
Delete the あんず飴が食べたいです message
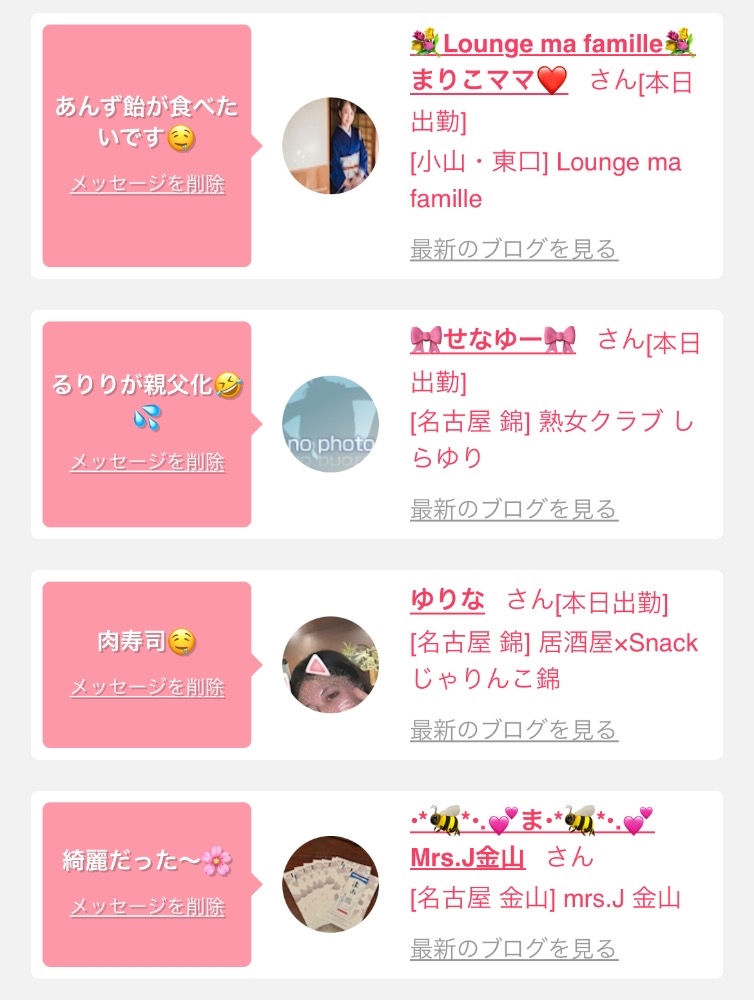147,184
